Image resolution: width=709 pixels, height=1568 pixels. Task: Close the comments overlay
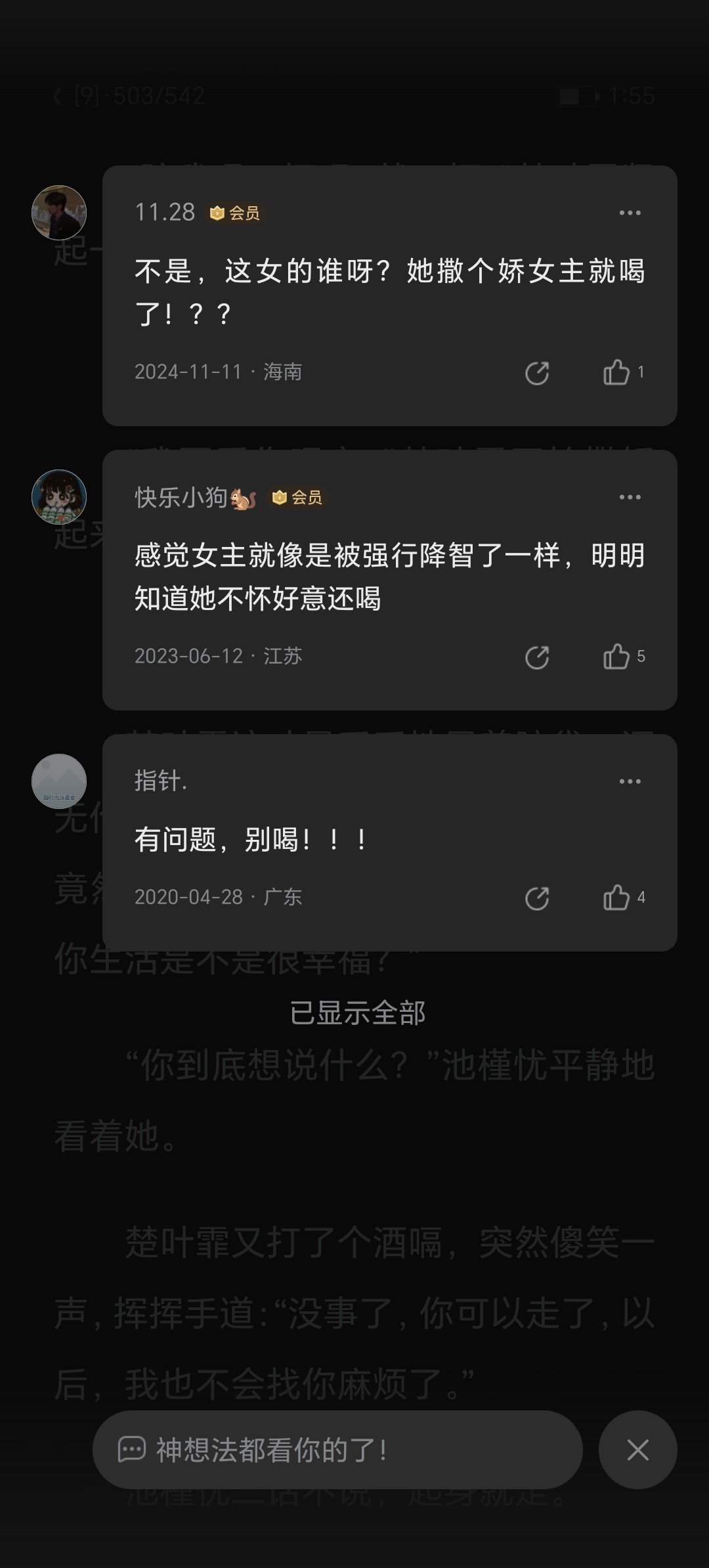[637, 1450]
